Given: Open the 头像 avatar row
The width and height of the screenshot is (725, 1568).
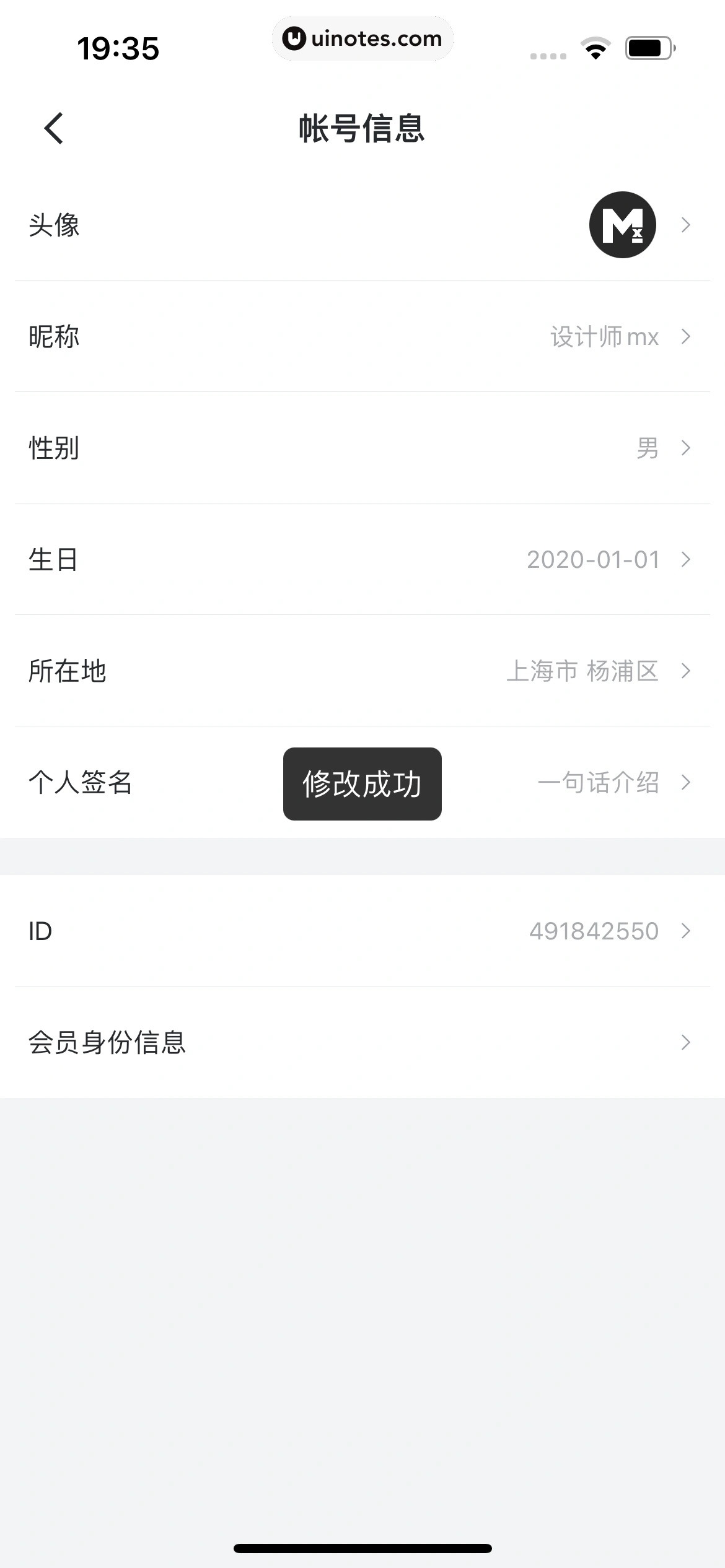Looking at the screenshot, I should point(362,225).
